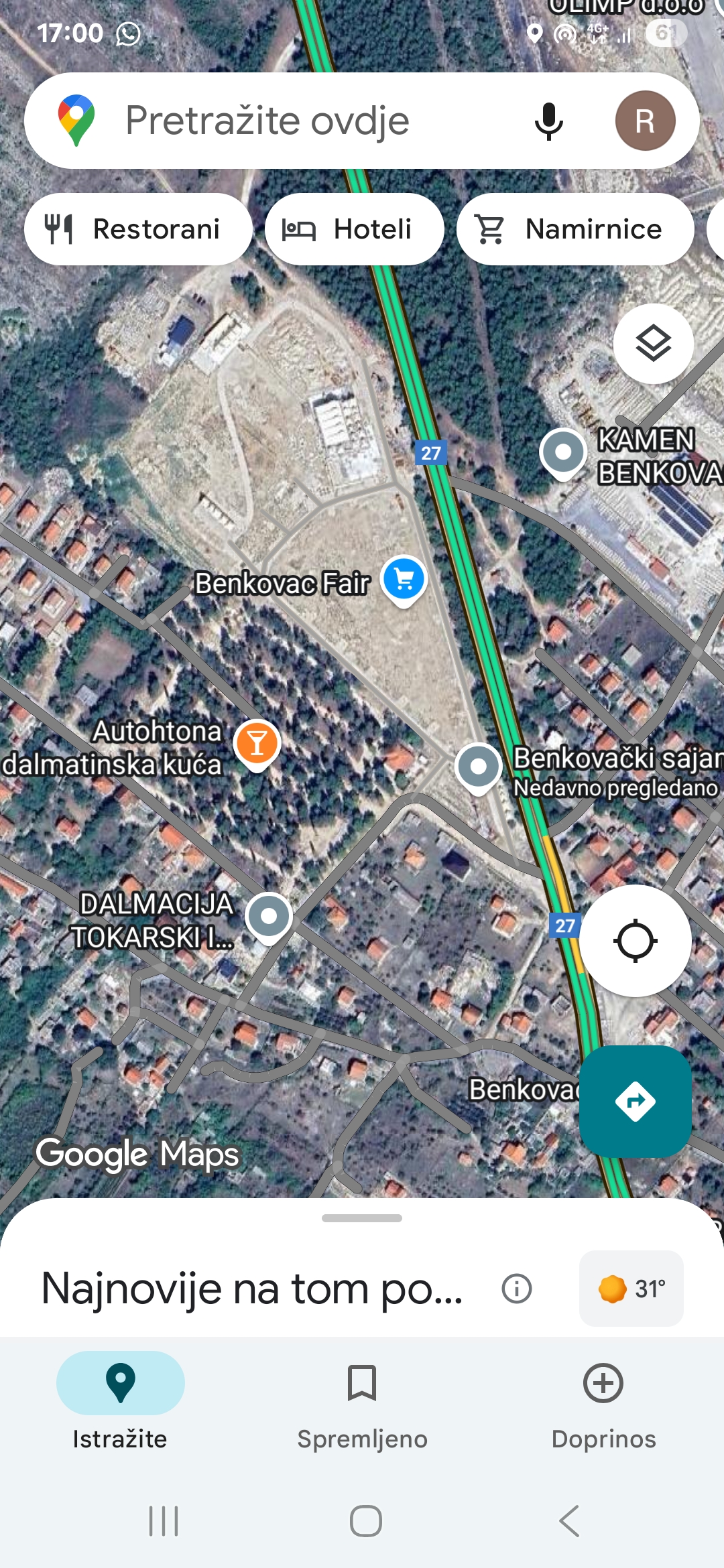This screenshot has width=724, height=1568.
Task: Open the DALMACIJA TOKARSKI map pin
Action: tap(269, 918)
